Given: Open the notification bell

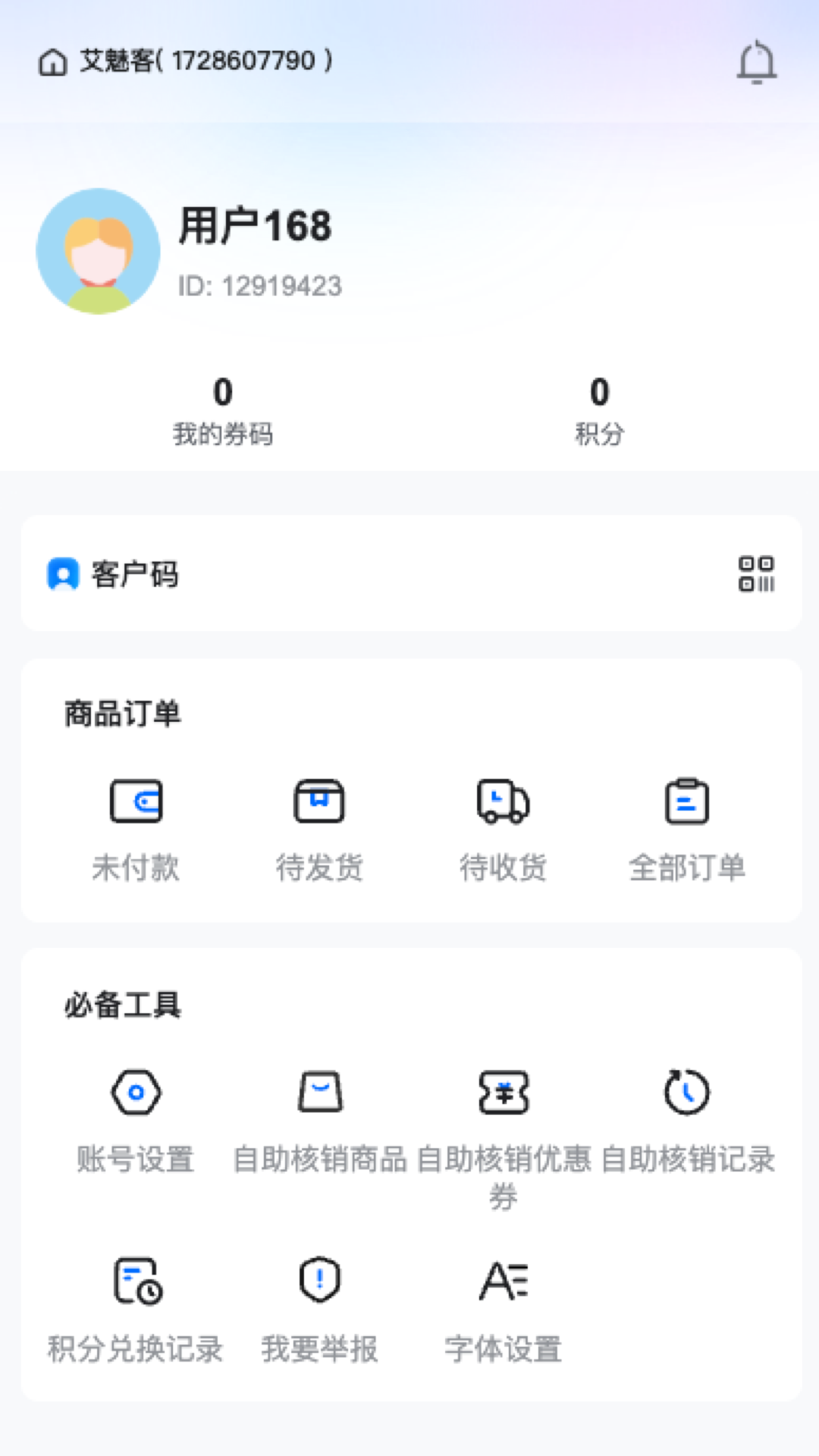Looking at the screenshot, I should (x=755, y=62).
